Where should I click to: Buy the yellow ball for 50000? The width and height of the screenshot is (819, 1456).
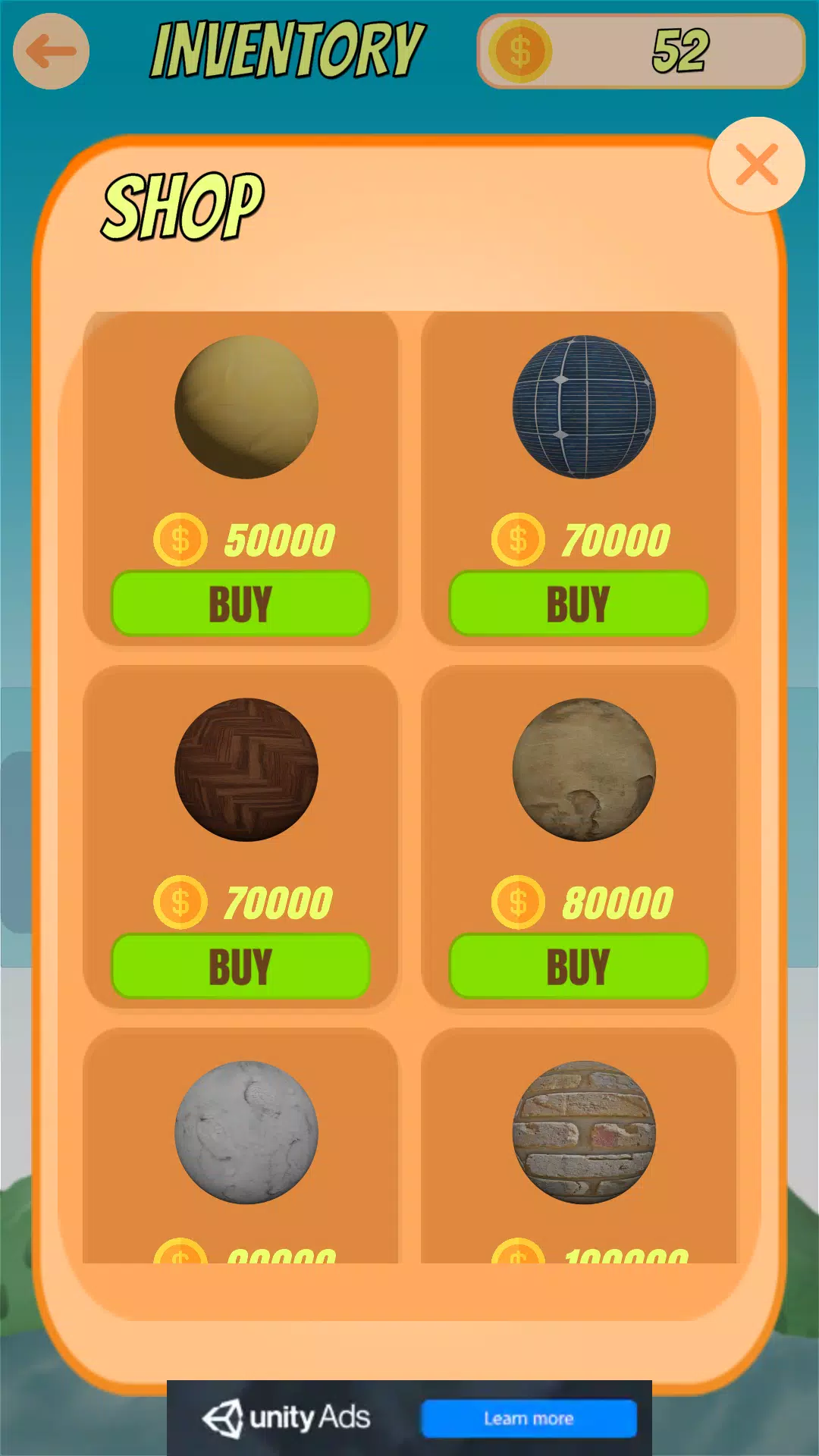[240, 604]
